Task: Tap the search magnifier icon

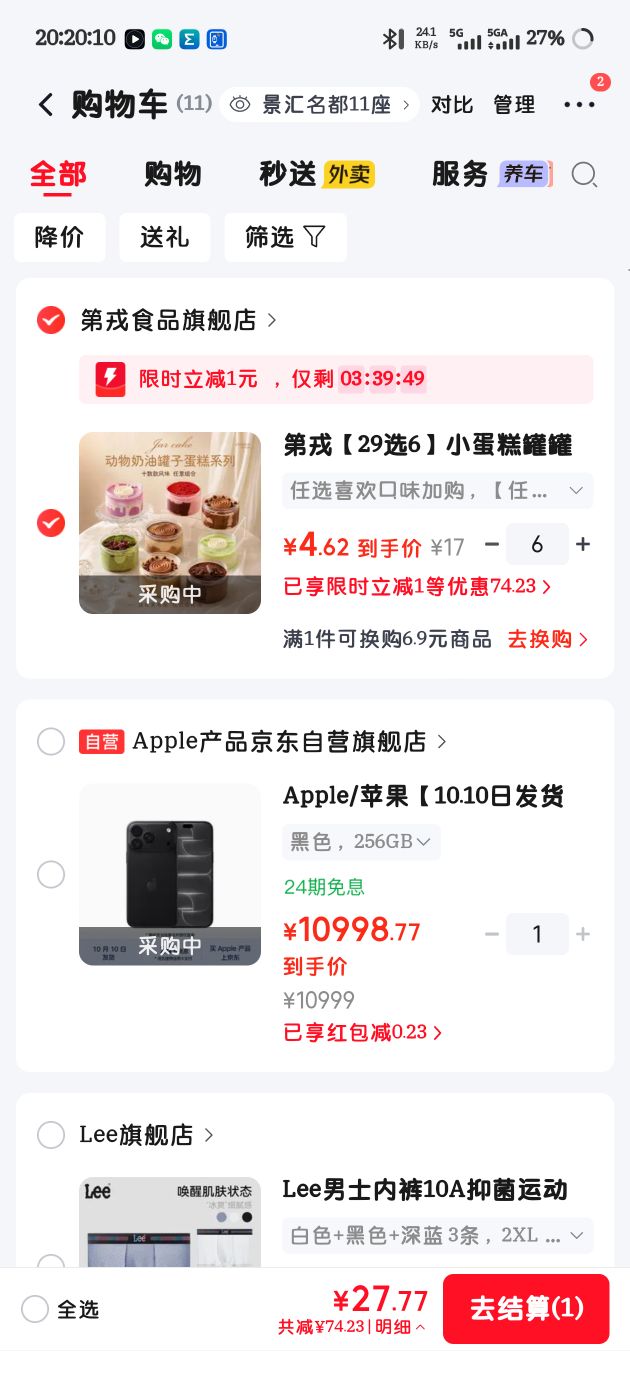Action: (x=584, y=175)
